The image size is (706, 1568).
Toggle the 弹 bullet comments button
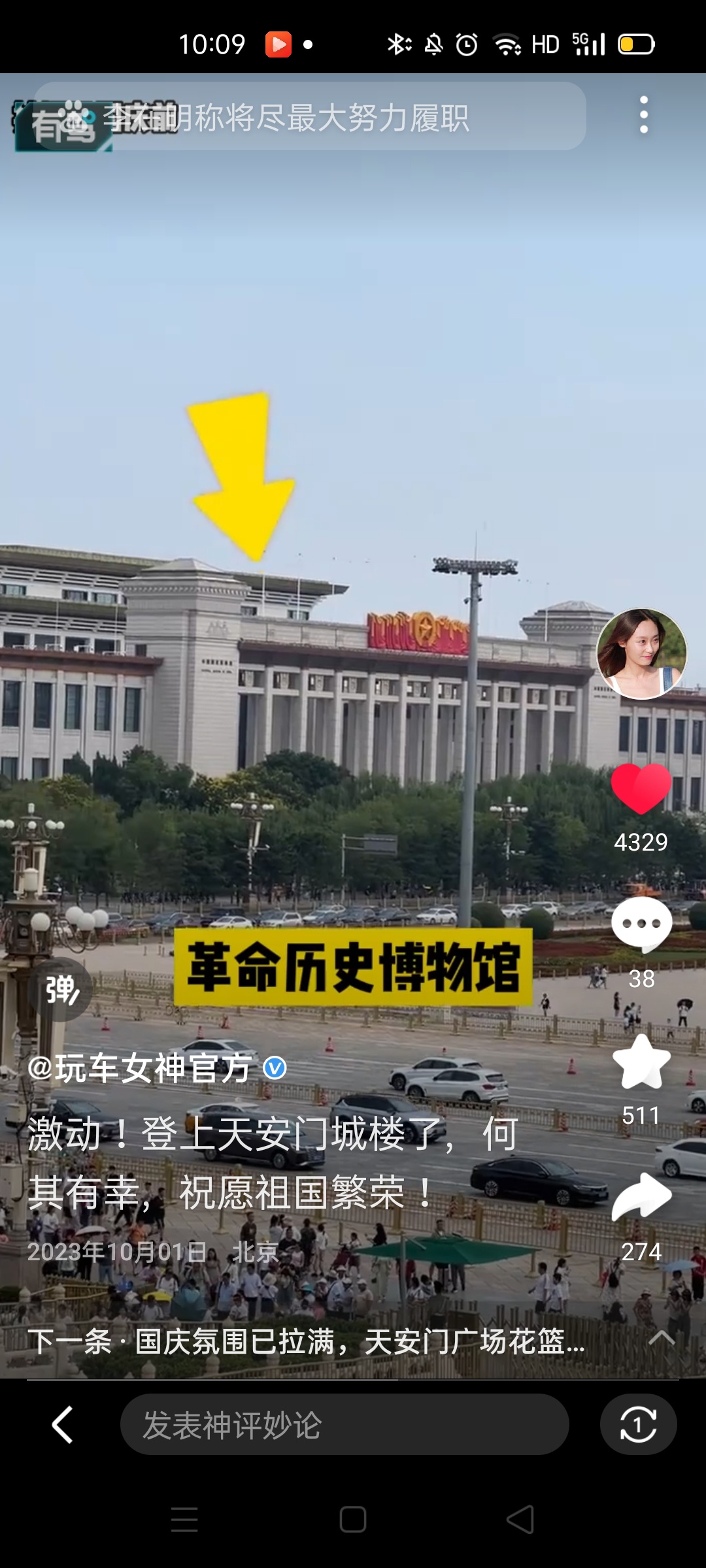[61, 990]
